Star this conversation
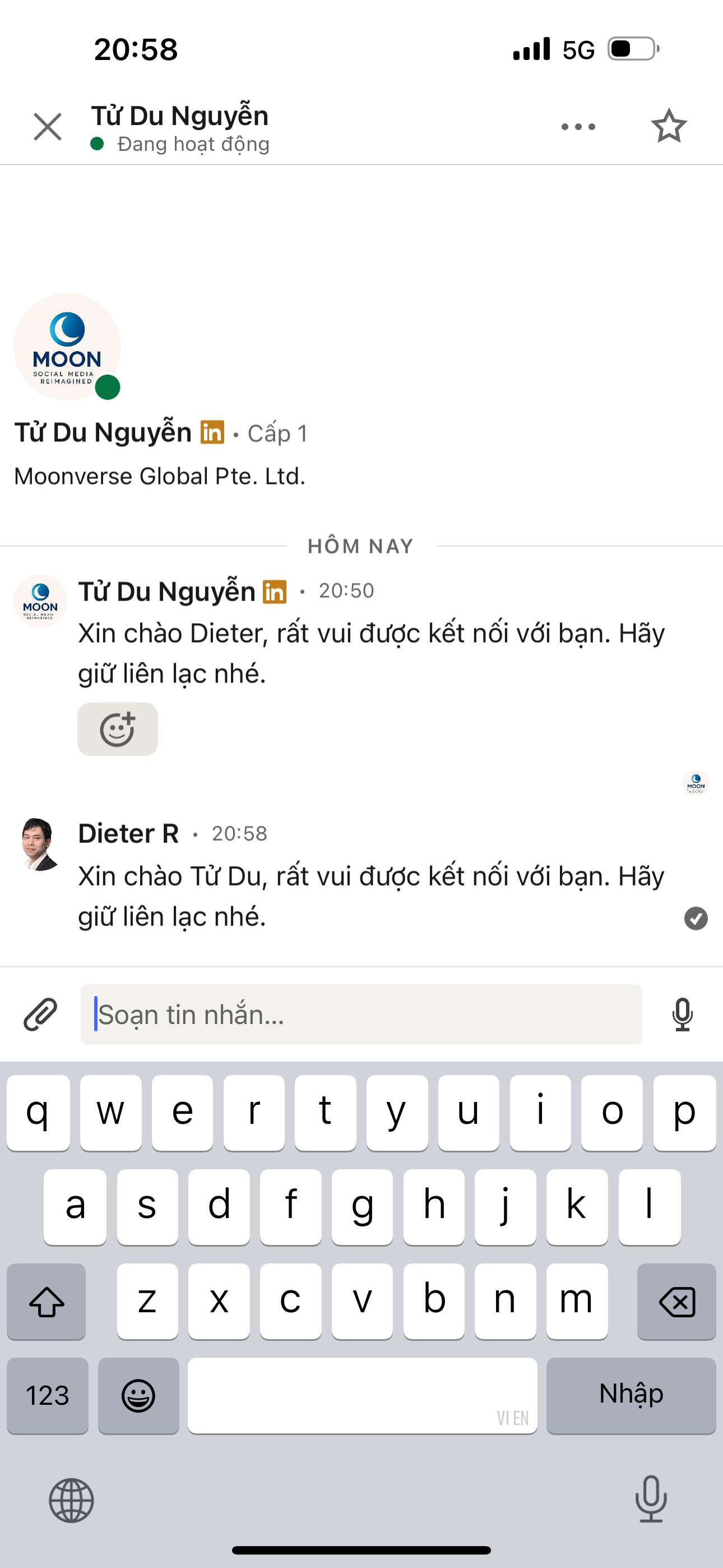723x1568 pixels. pyautogui.click(x=669, y=127)
